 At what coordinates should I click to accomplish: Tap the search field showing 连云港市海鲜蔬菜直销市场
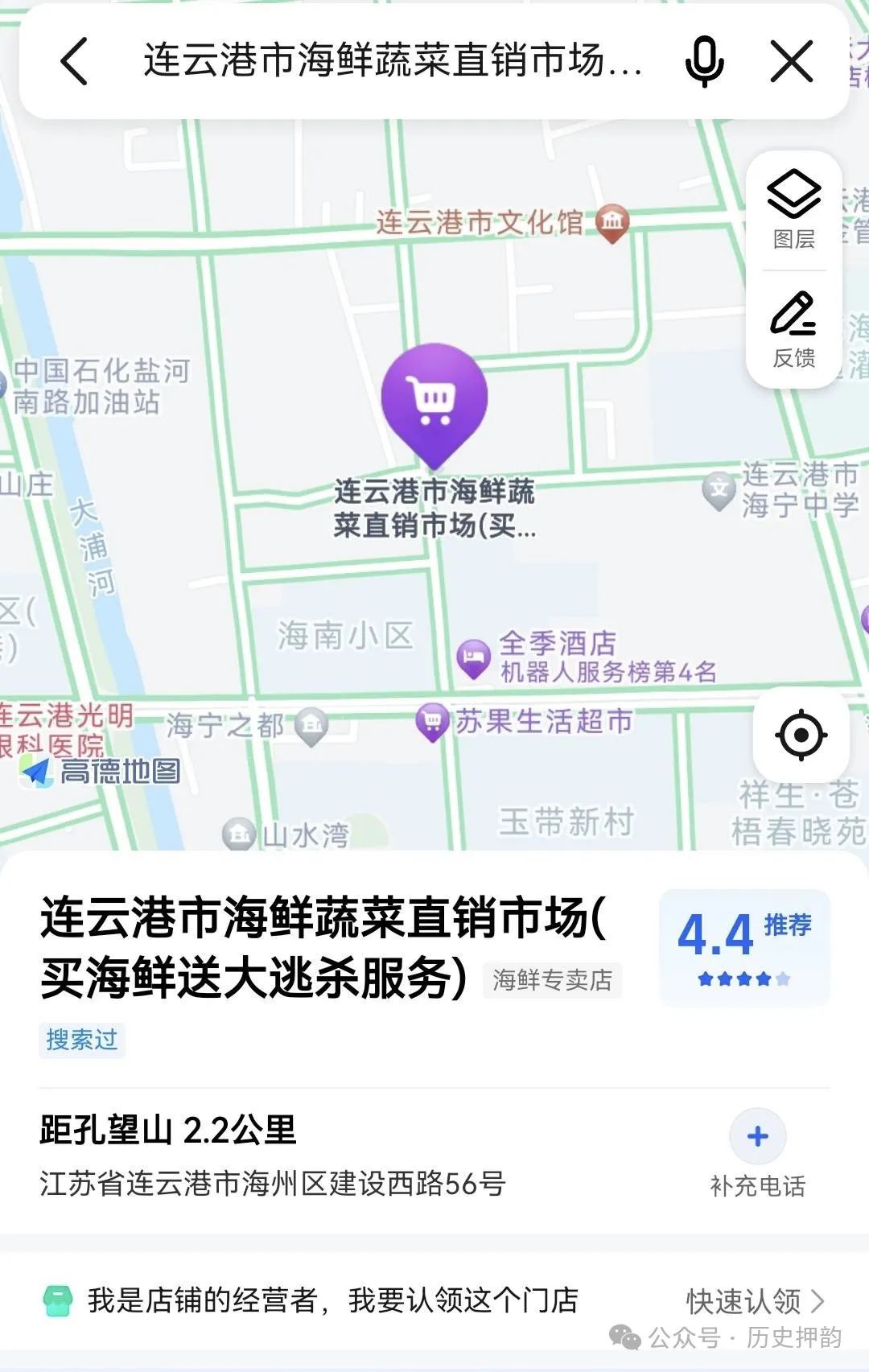click(x=393, y=61)
